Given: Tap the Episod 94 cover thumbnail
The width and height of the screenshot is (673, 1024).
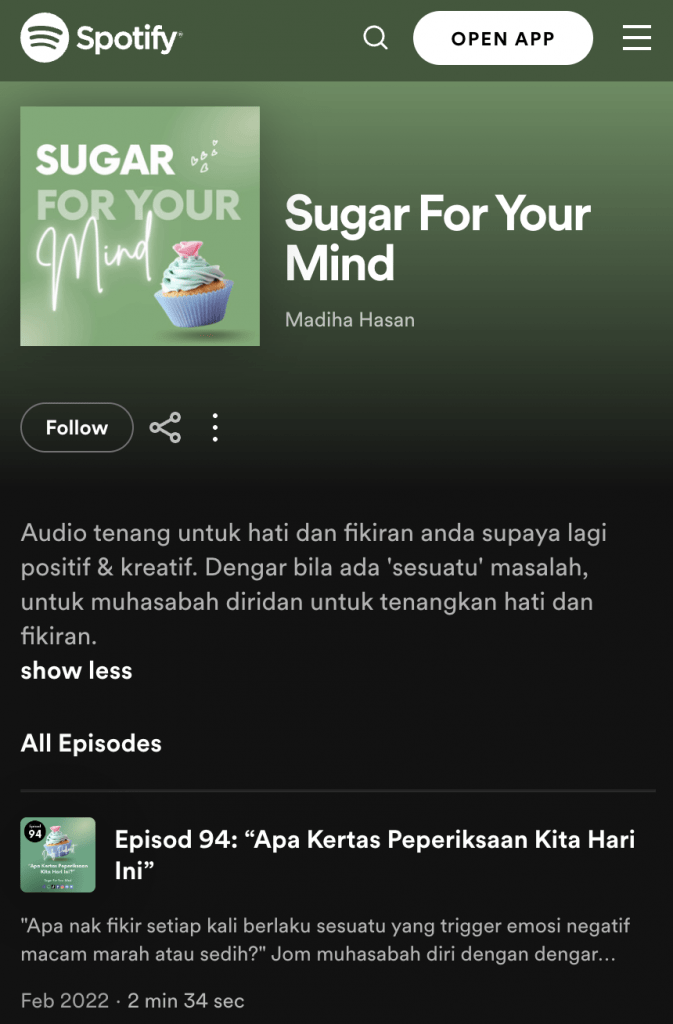Looking at the screenshot, I should coord(58,854).
